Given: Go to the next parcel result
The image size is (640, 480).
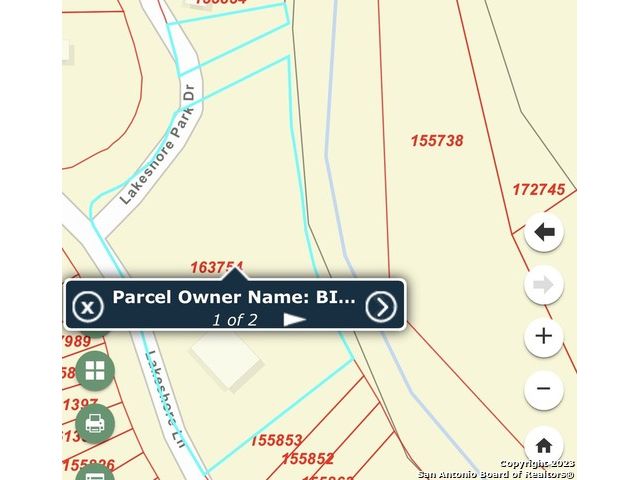Looking at the screenshot, I should click(x=381, y=307).
